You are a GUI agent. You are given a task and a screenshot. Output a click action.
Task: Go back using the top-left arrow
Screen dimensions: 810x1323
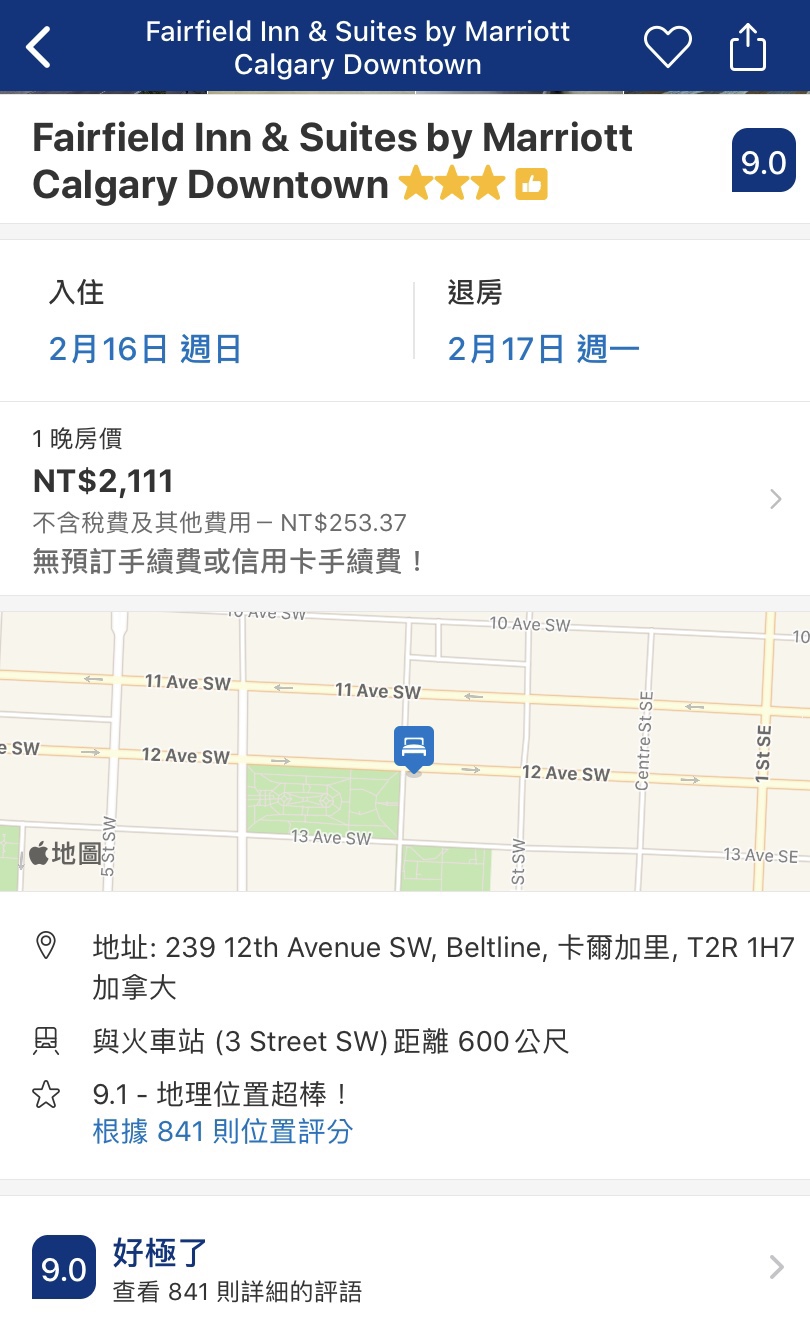tap(38, 47)
